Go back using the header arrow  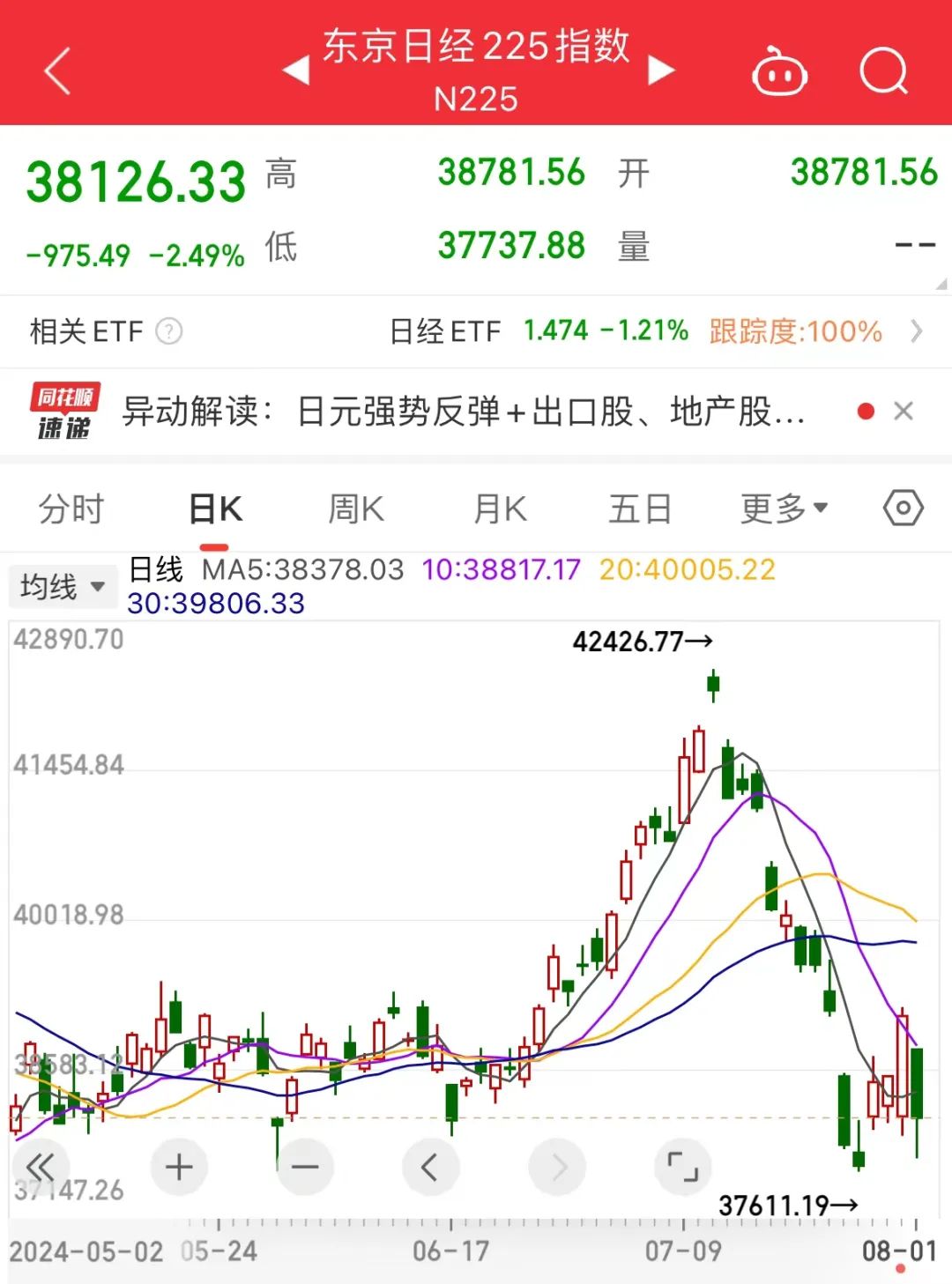[57, 71]
